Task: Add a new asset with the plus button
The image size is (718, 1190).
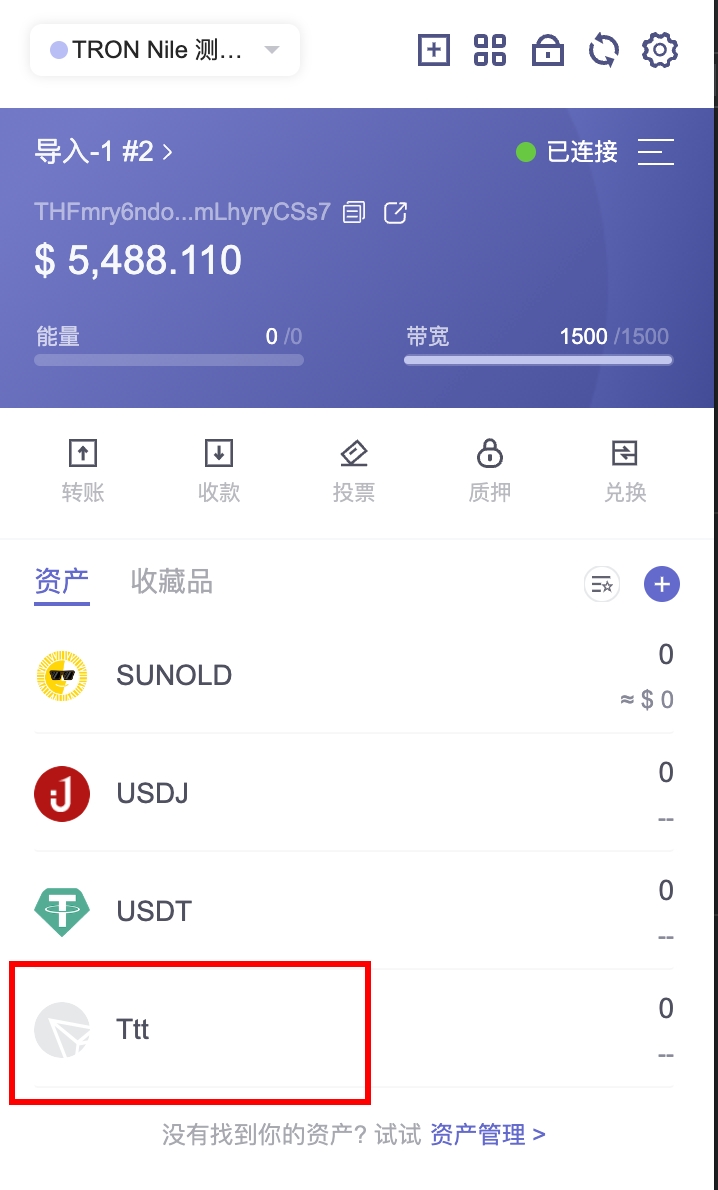Action: pos(662,584)
